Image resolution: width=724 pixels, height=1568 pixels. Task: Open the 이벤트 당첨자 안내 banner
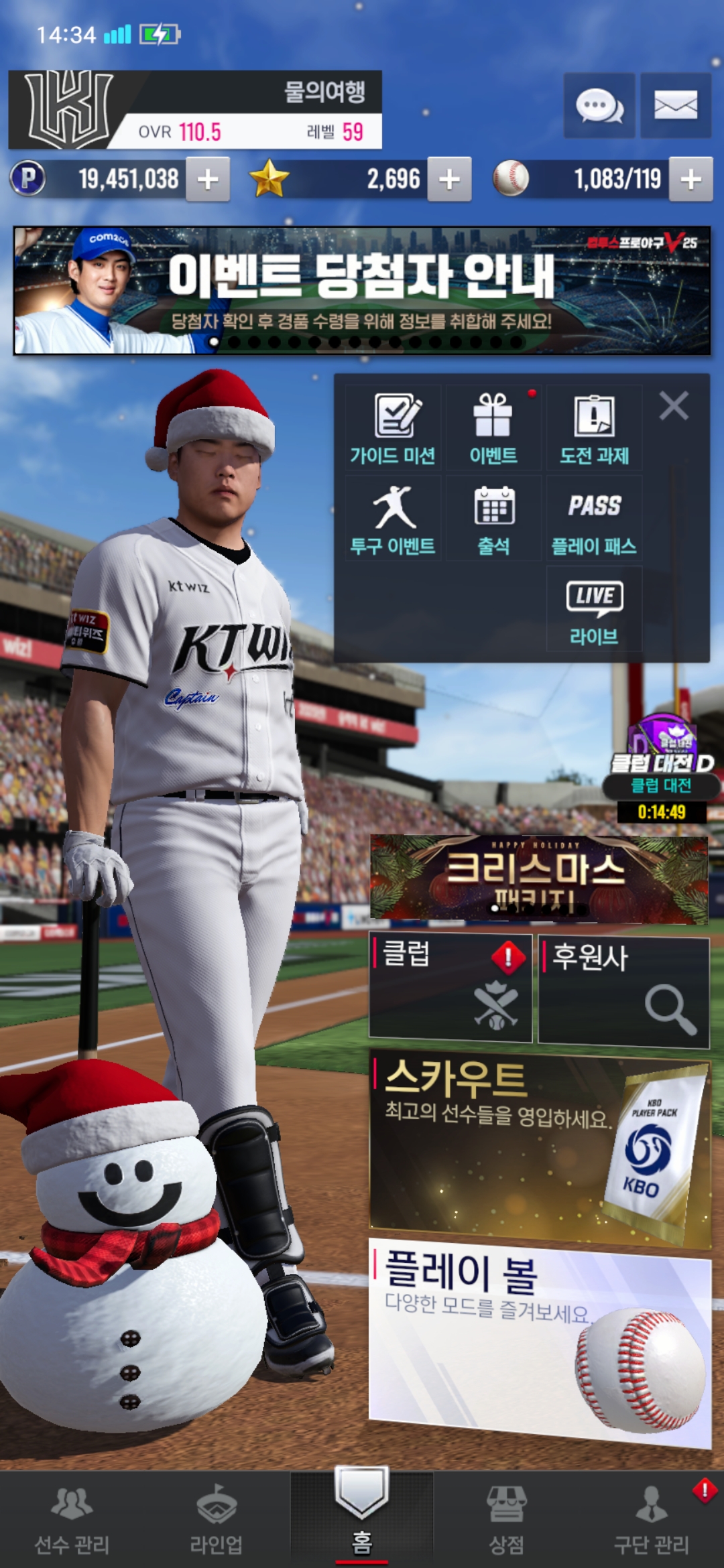pyautogui.click(x=362, y=290)
